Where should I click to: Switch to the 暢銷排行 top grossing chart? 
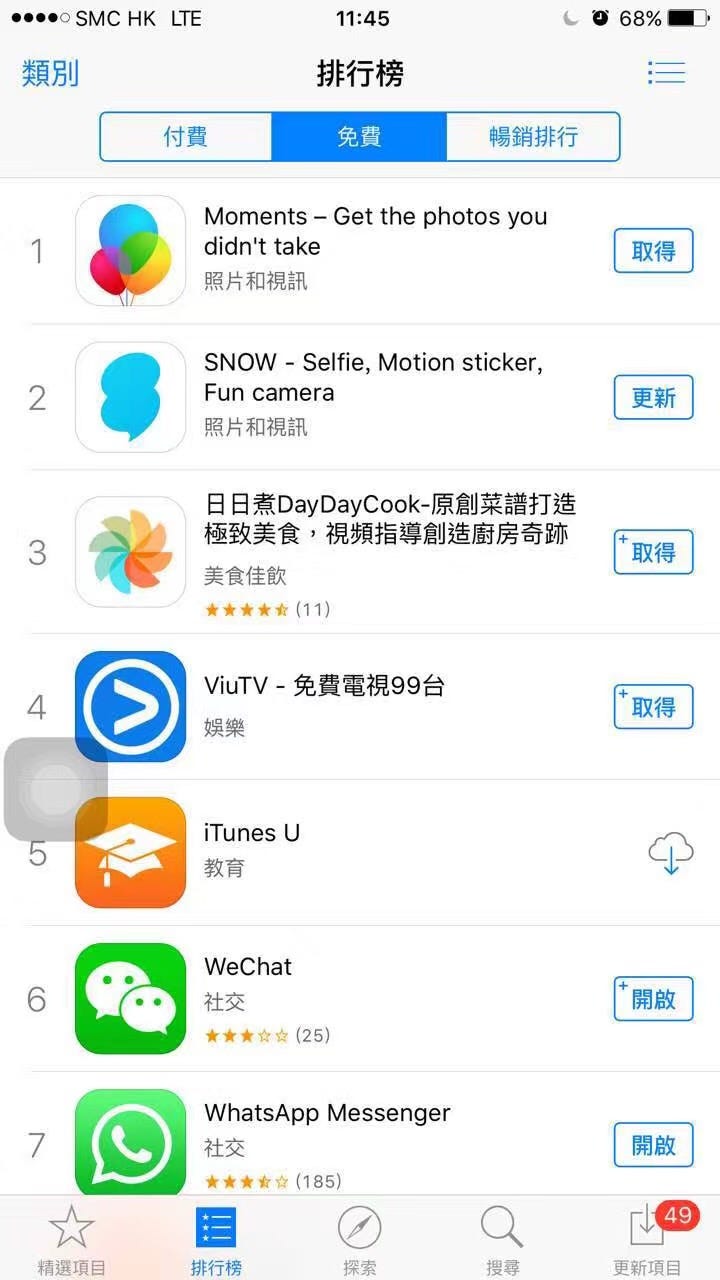[x=533, y=136]
